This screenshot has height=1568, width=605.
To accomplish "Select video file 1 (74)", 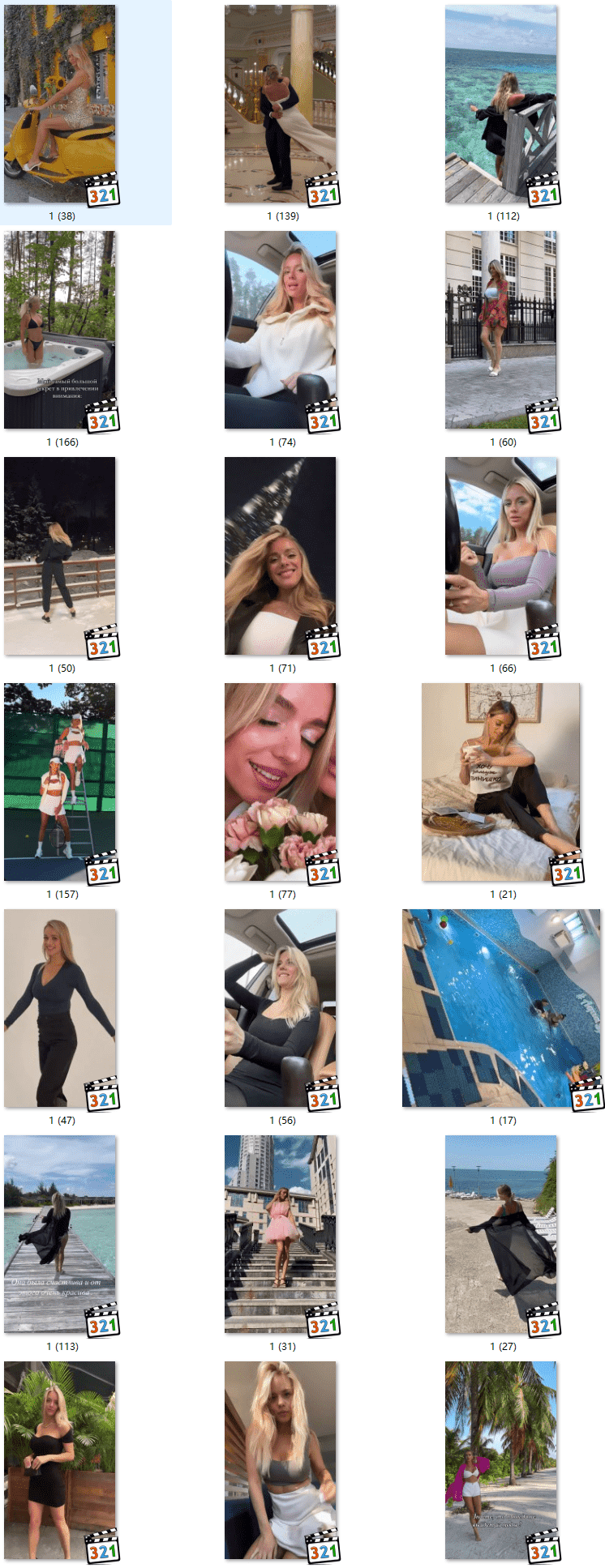I will click(x=281, y=330).
